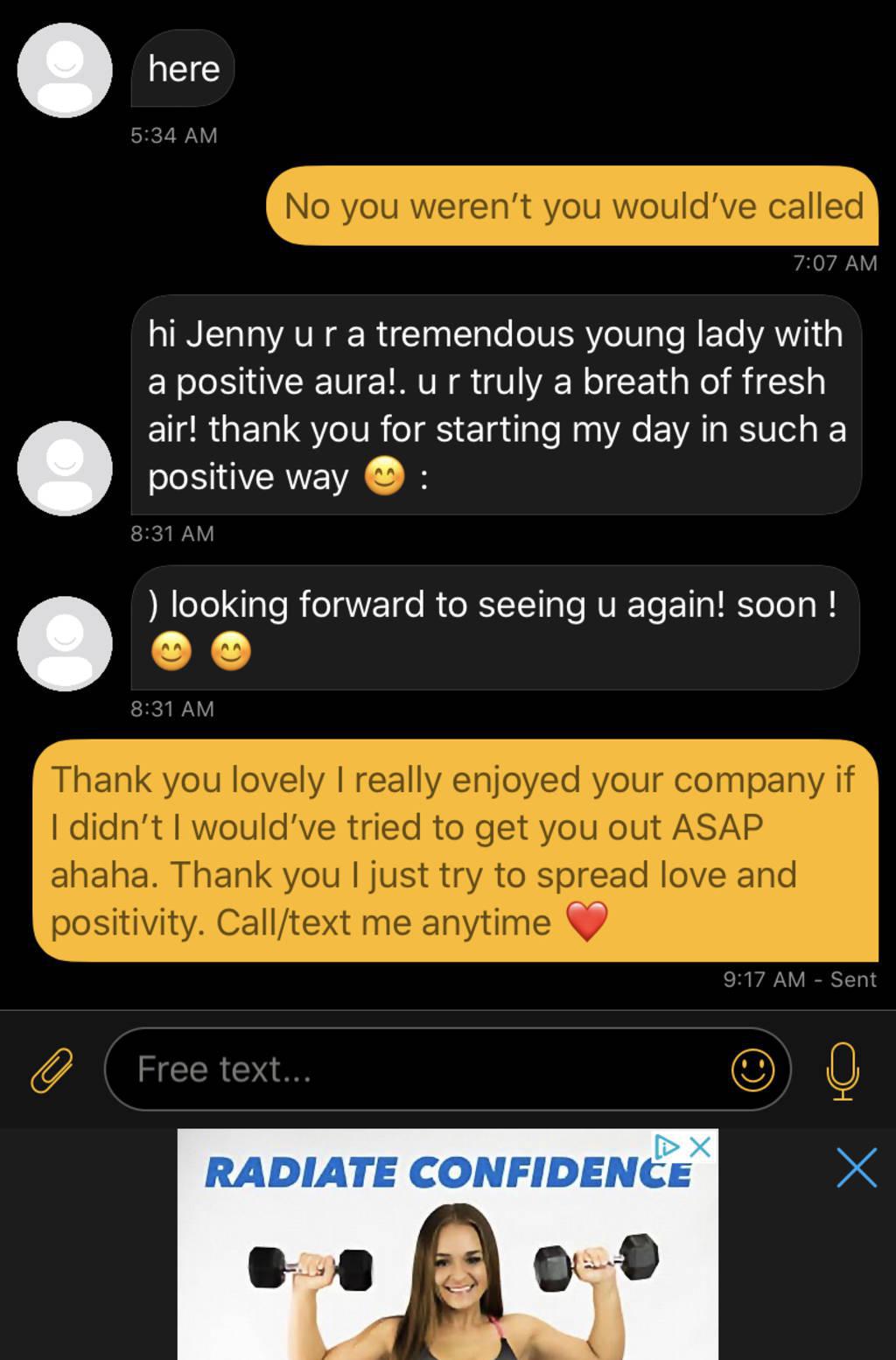The height and width of the screenshot is (1360, 896).
Task: Focus the Free text message field
Action: point(420,1069)
